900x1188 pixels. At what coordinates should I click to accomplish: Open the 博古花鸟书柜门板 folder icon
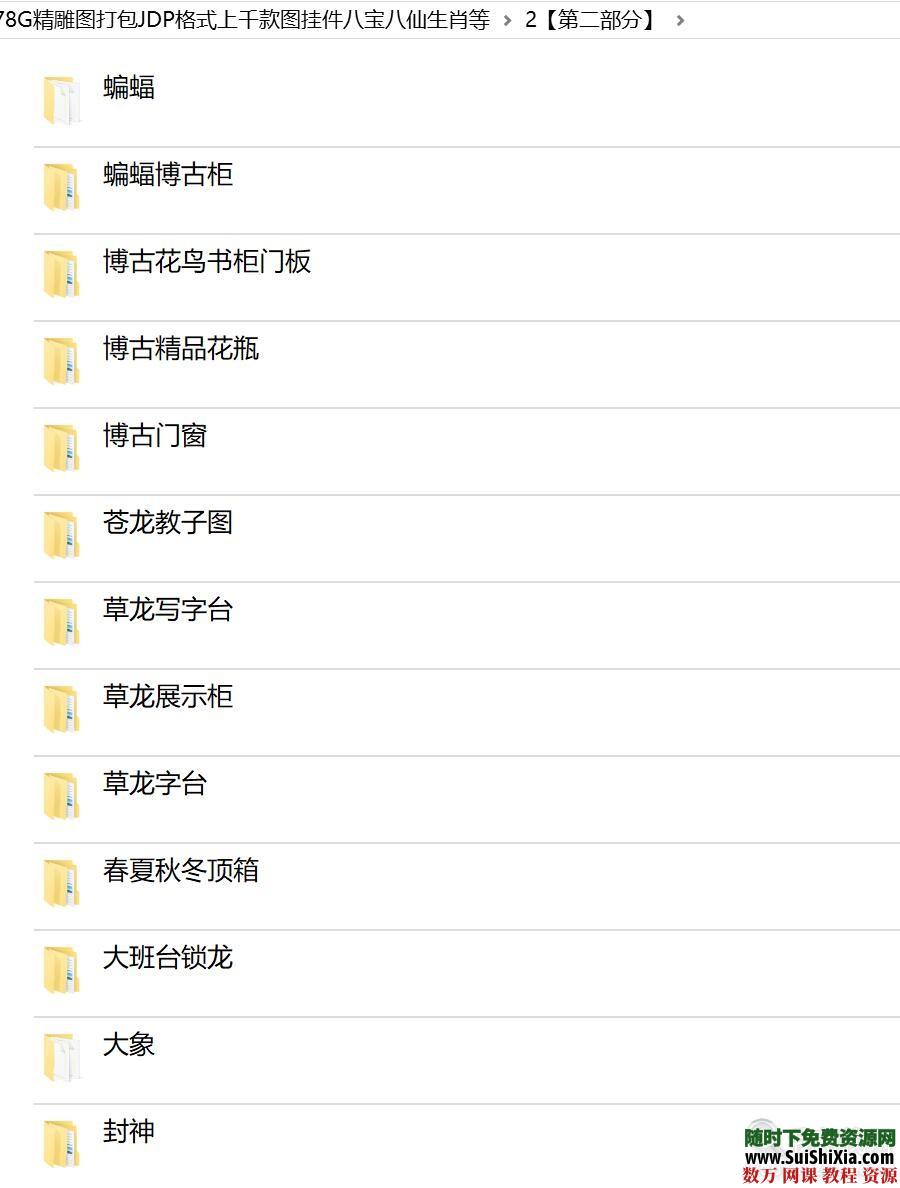point(60,273)
